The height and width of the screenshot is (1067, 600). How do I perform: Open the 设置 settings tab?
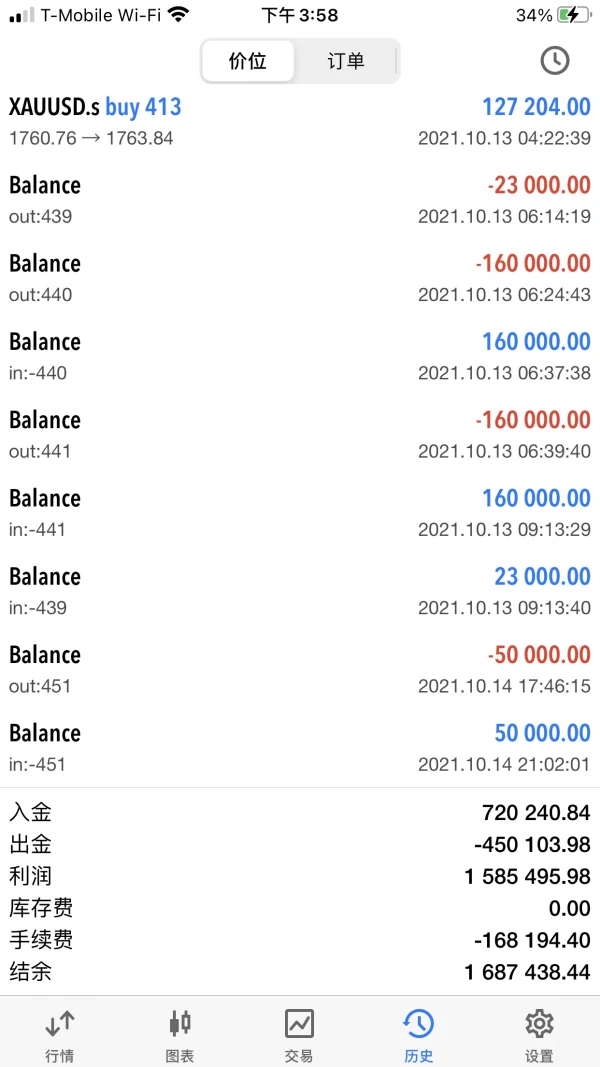click(539, 1033)
